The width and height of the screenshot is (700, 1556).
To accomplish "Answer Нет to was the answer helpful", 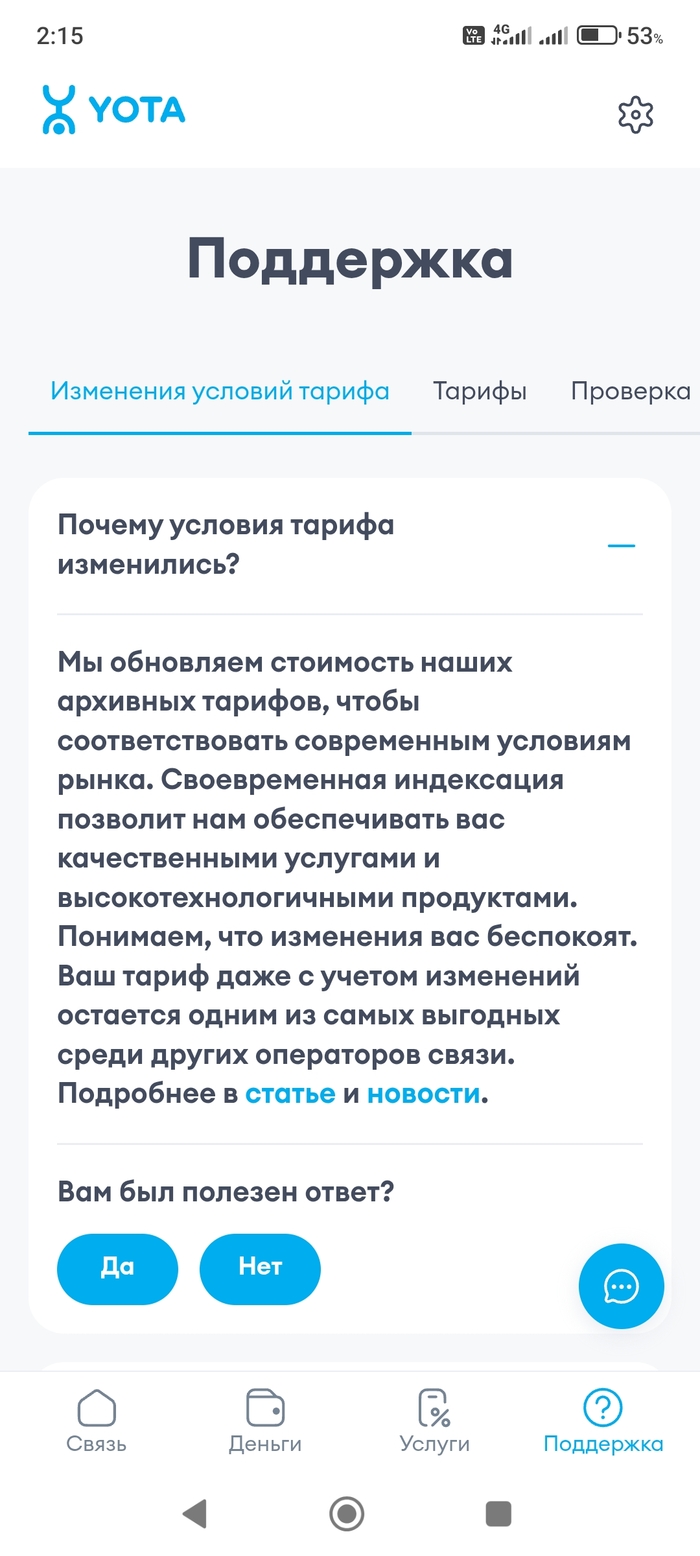I will (x=260, y=1268).
